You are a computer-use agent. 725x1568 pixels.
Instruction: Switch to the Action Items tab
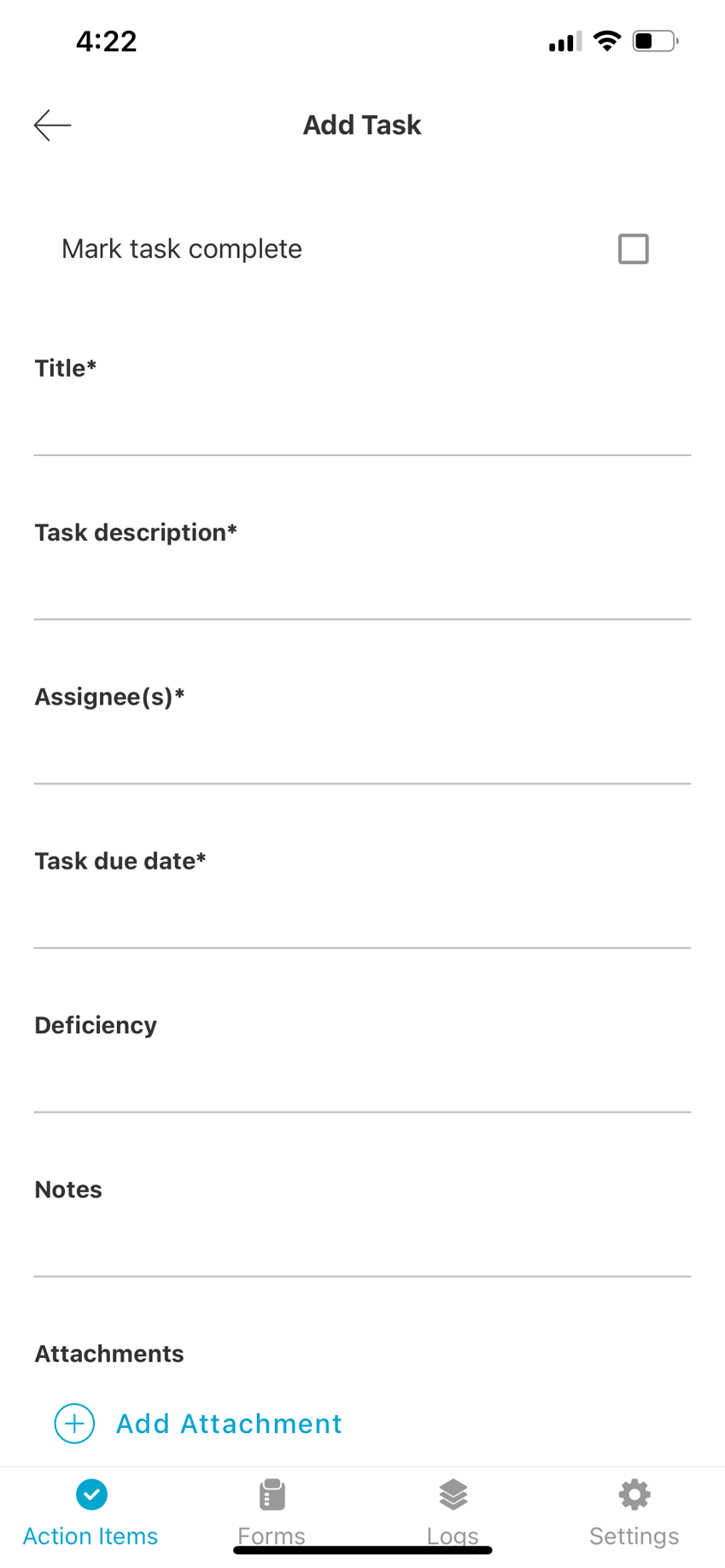click(91, 1513)
